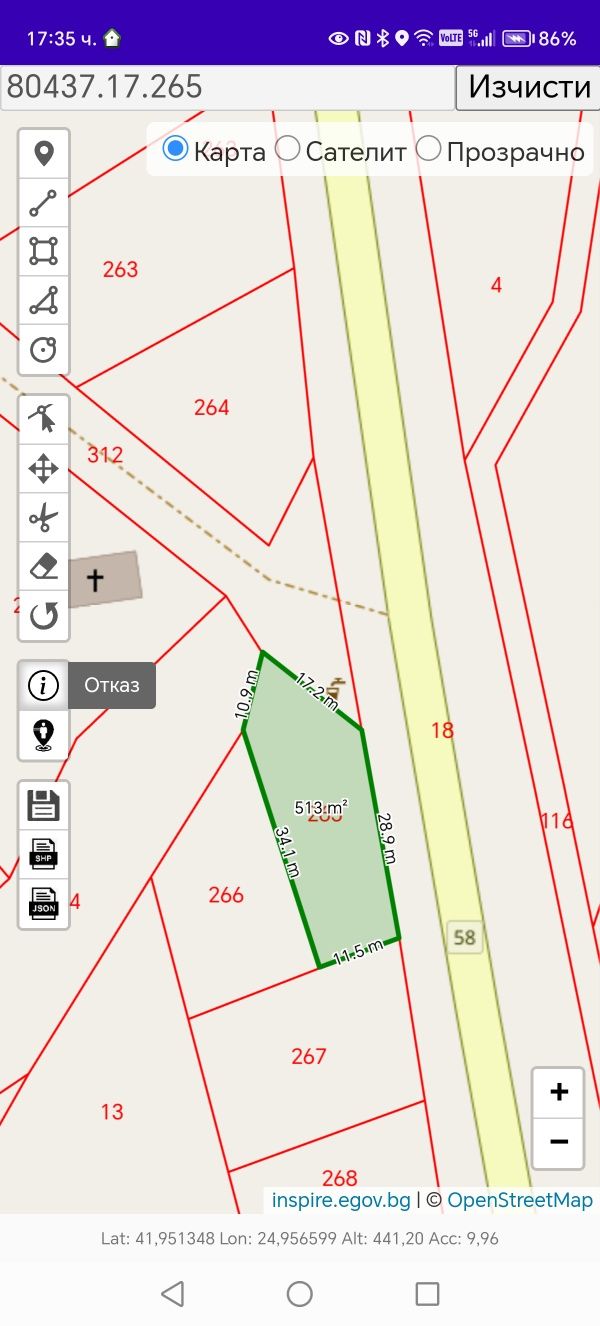Switch to Сателит satellite view
The height and width of the screenshot is (1326, 600).
point(288,150)
